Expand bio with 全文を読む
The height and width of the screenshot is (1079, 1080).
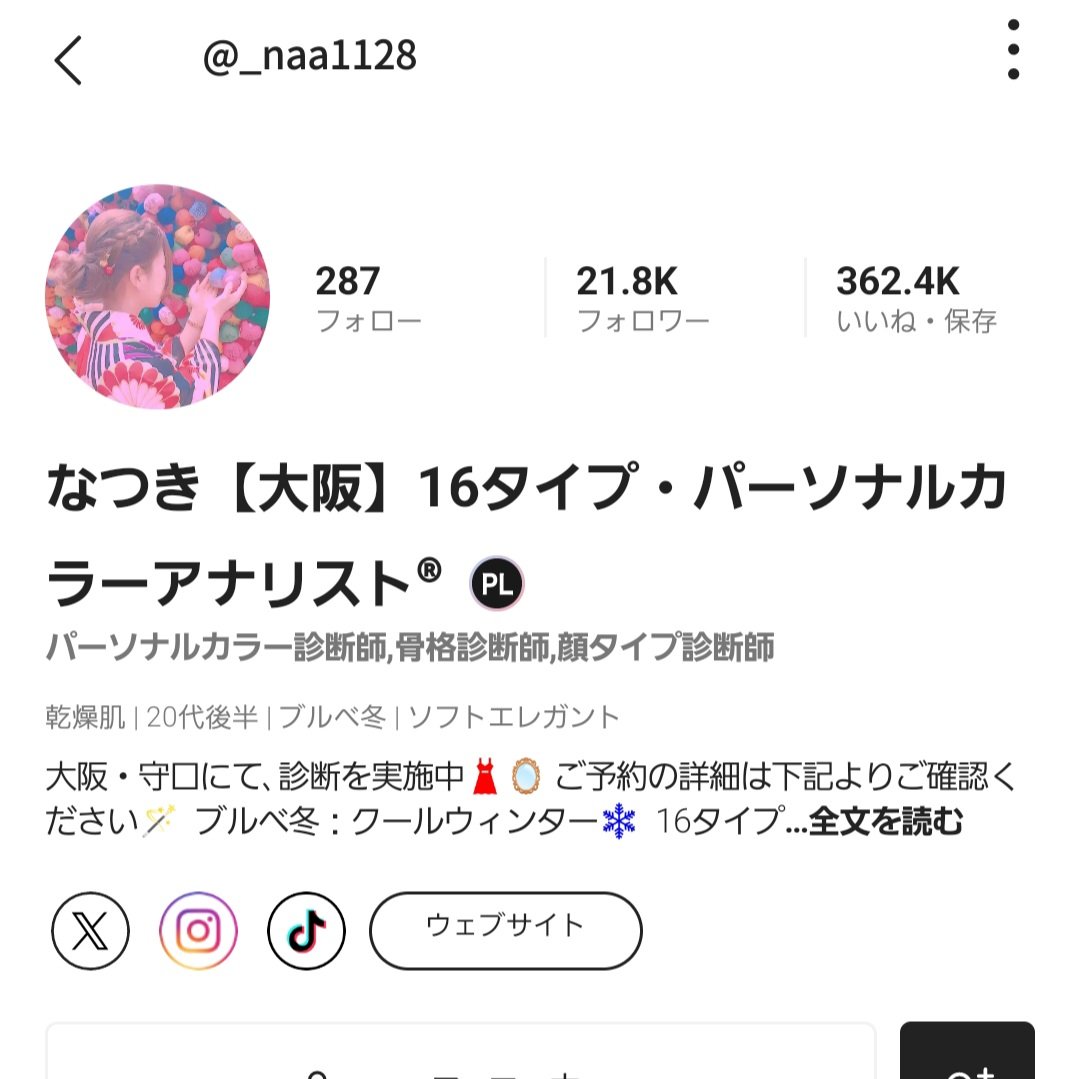tap(885, 822)
